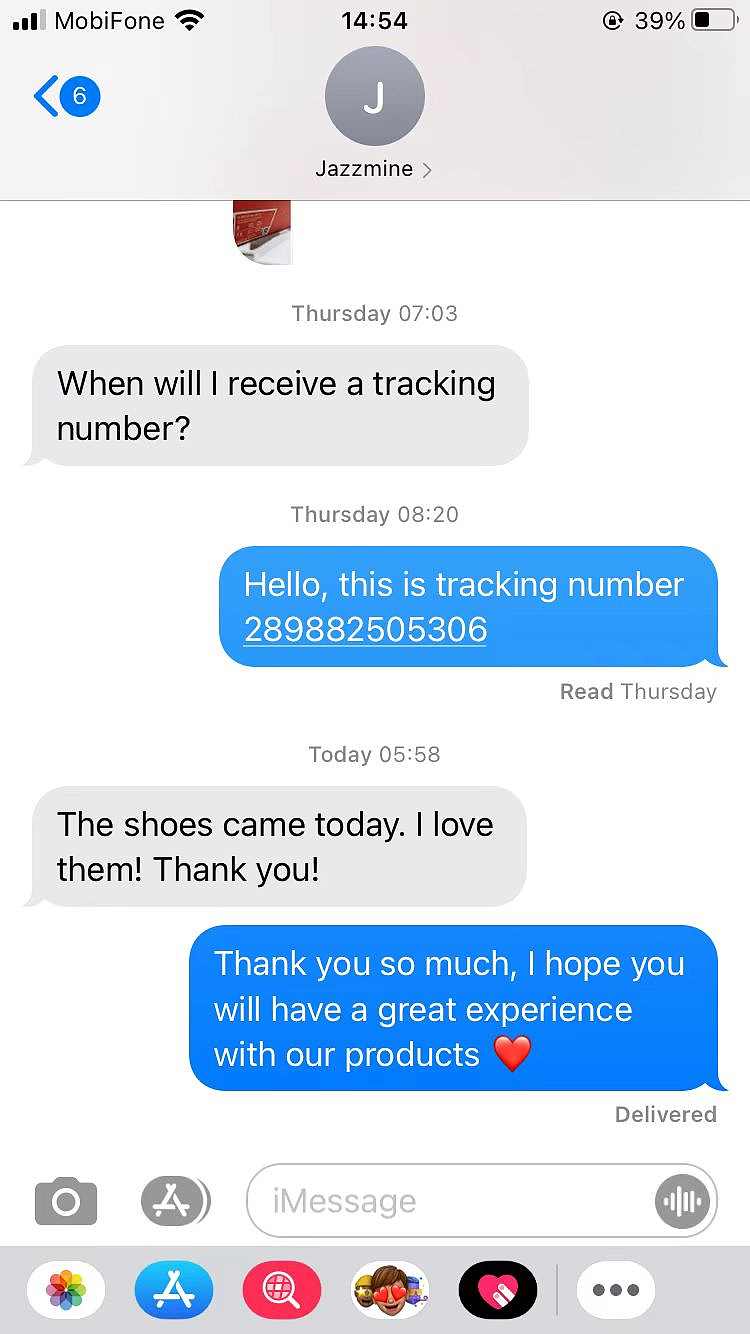
Task: Record an audio message
Action: tap(682, 1201)
